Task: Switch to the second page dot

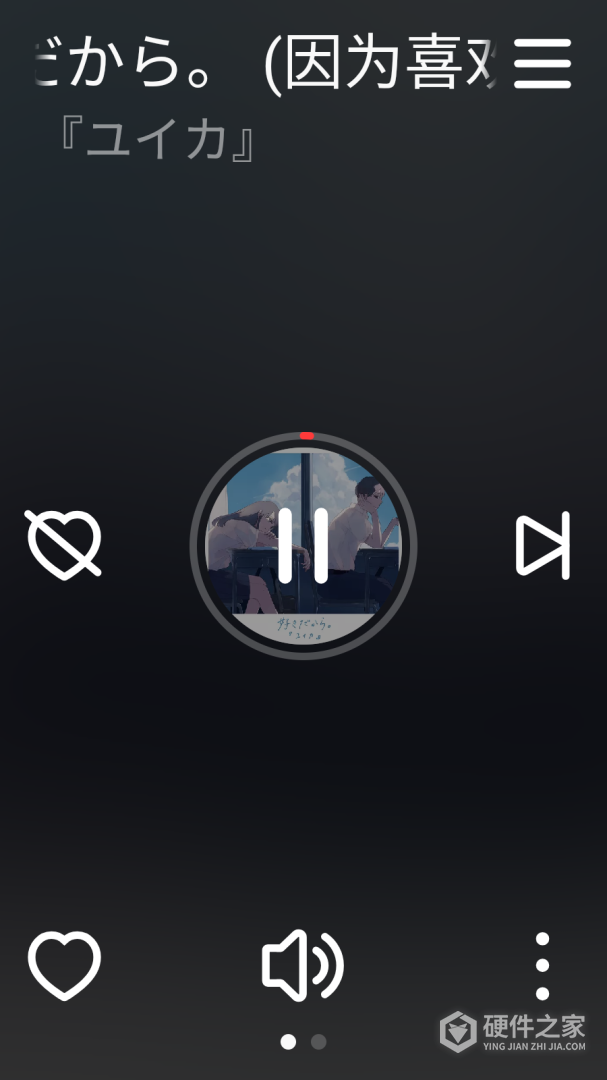Action: [318, 1041]
